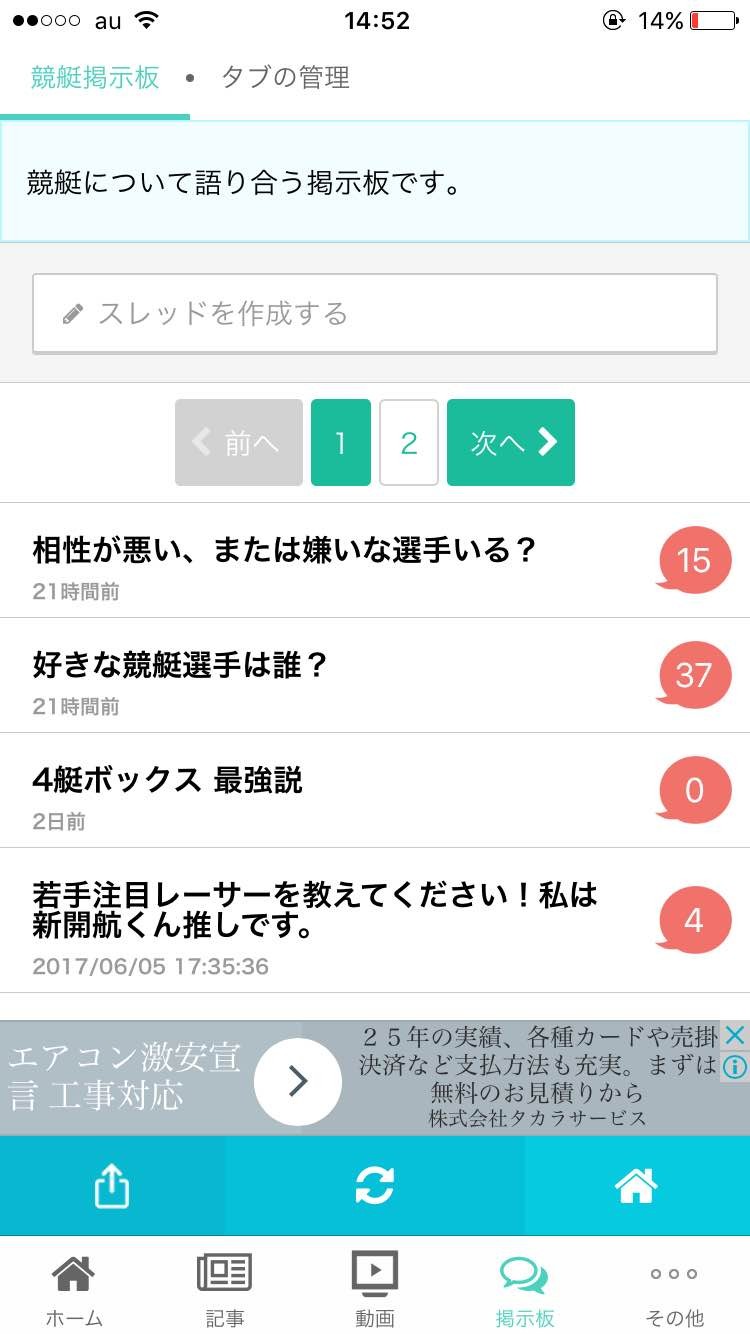The height and width of the screenshot is (1334, 750).
Task: Open the その他 tab
Action: pos(675,1288)
